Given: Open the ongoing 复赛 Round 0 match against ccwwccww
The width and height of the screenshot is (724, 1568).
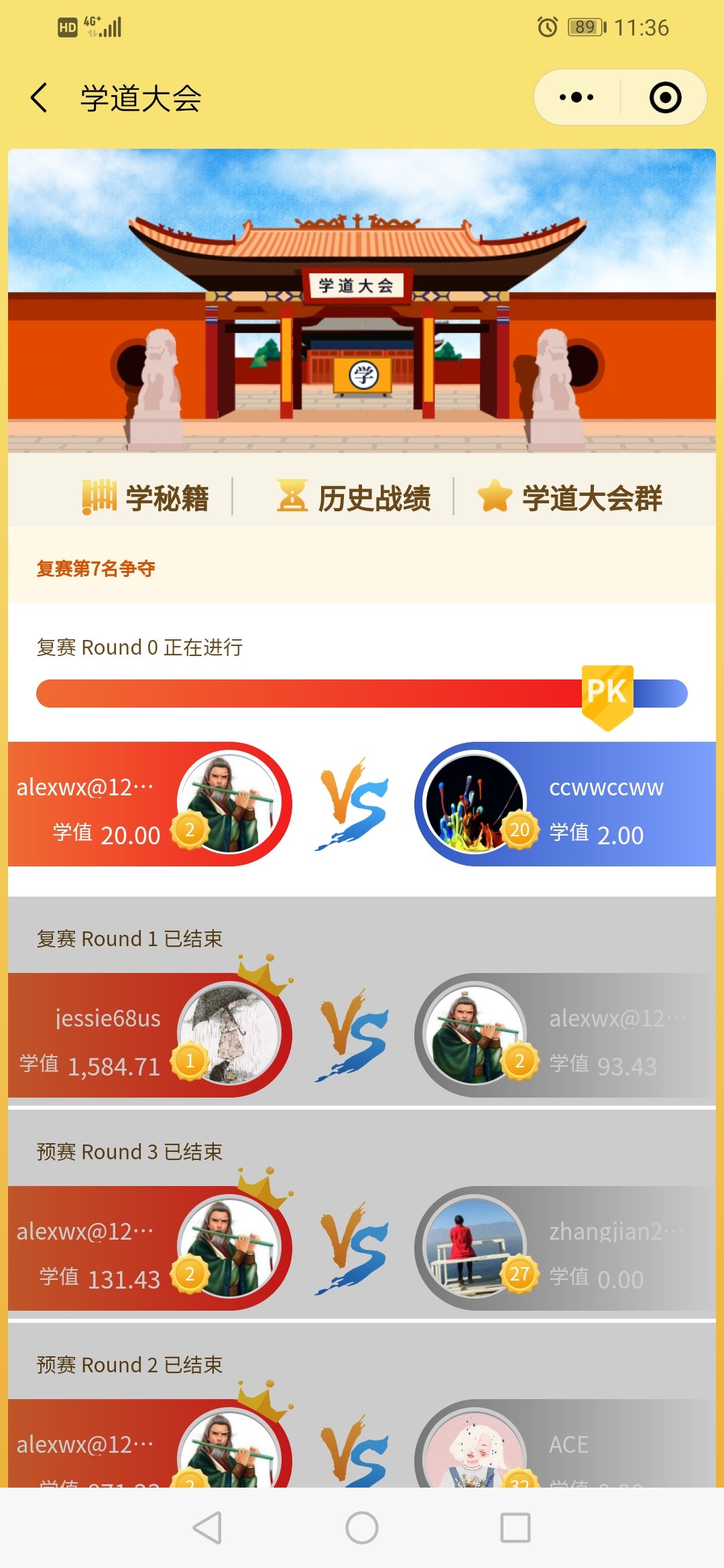Looking at the screenshot, I should pyautogui.click(x=362, y=803).
